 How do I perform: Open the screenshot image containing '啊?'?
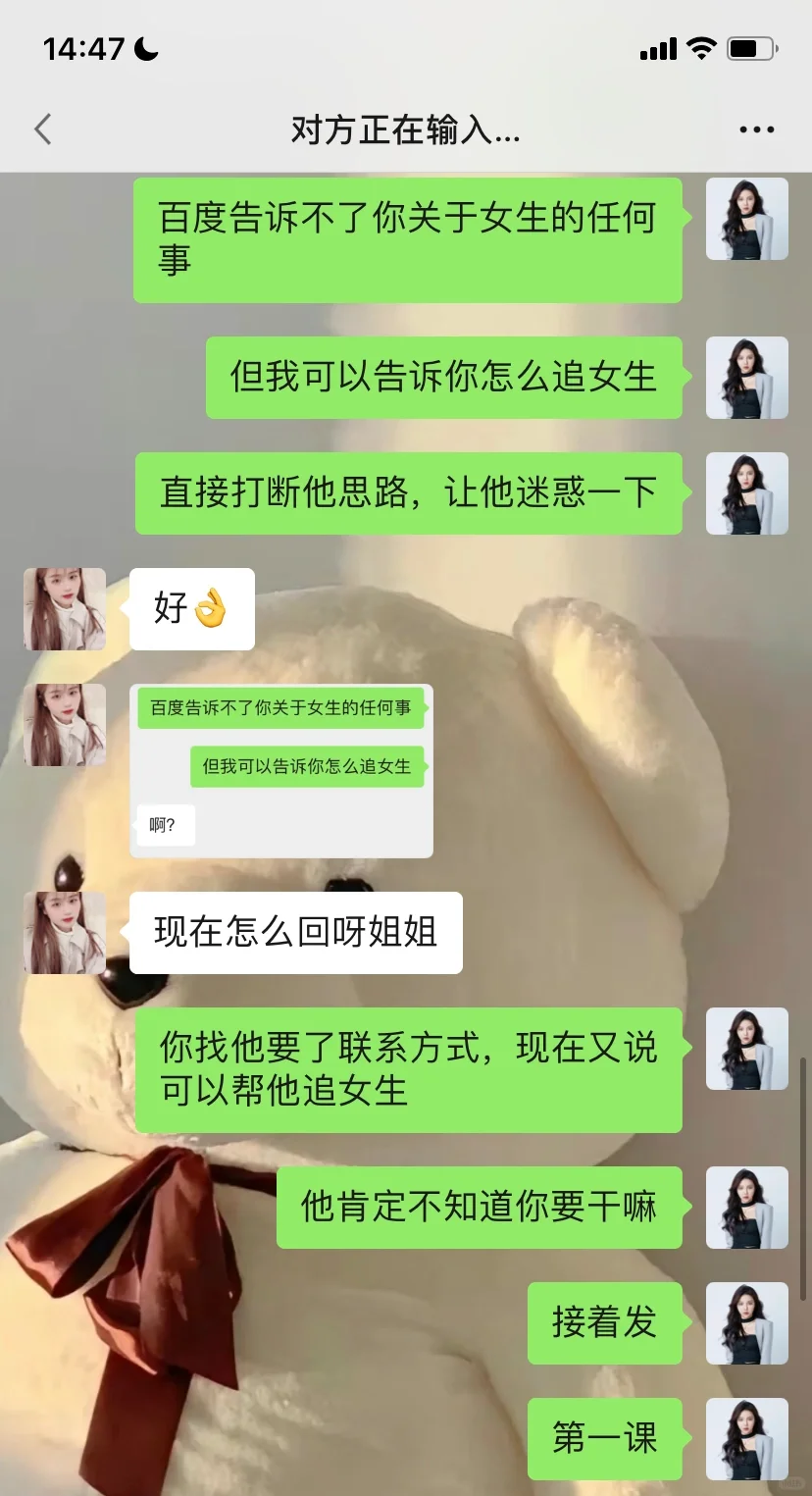click(x=281, y=771)
